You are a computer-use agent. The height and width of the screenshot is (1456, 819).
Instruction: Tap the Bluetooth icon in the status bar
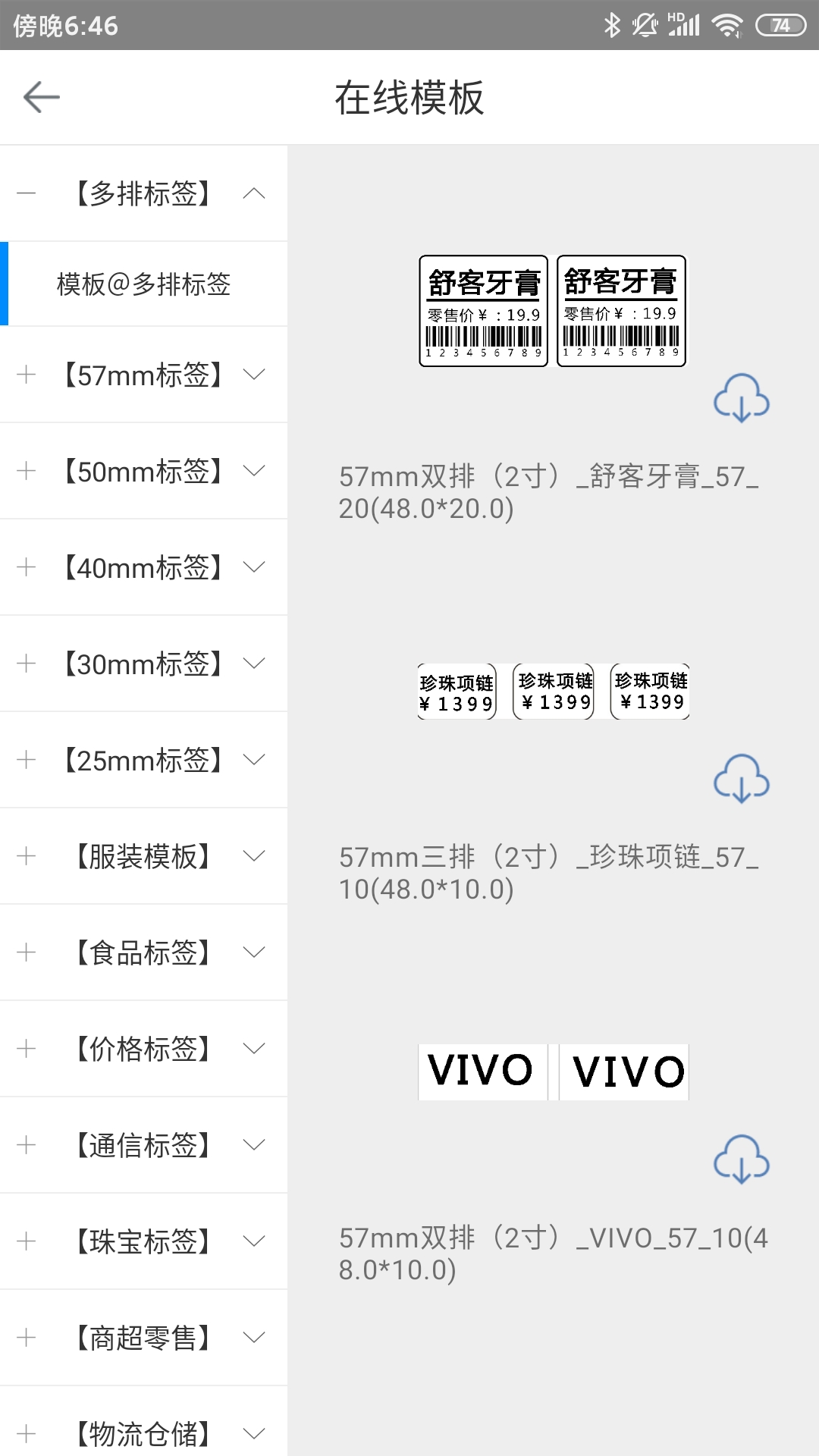click(611, 24)
